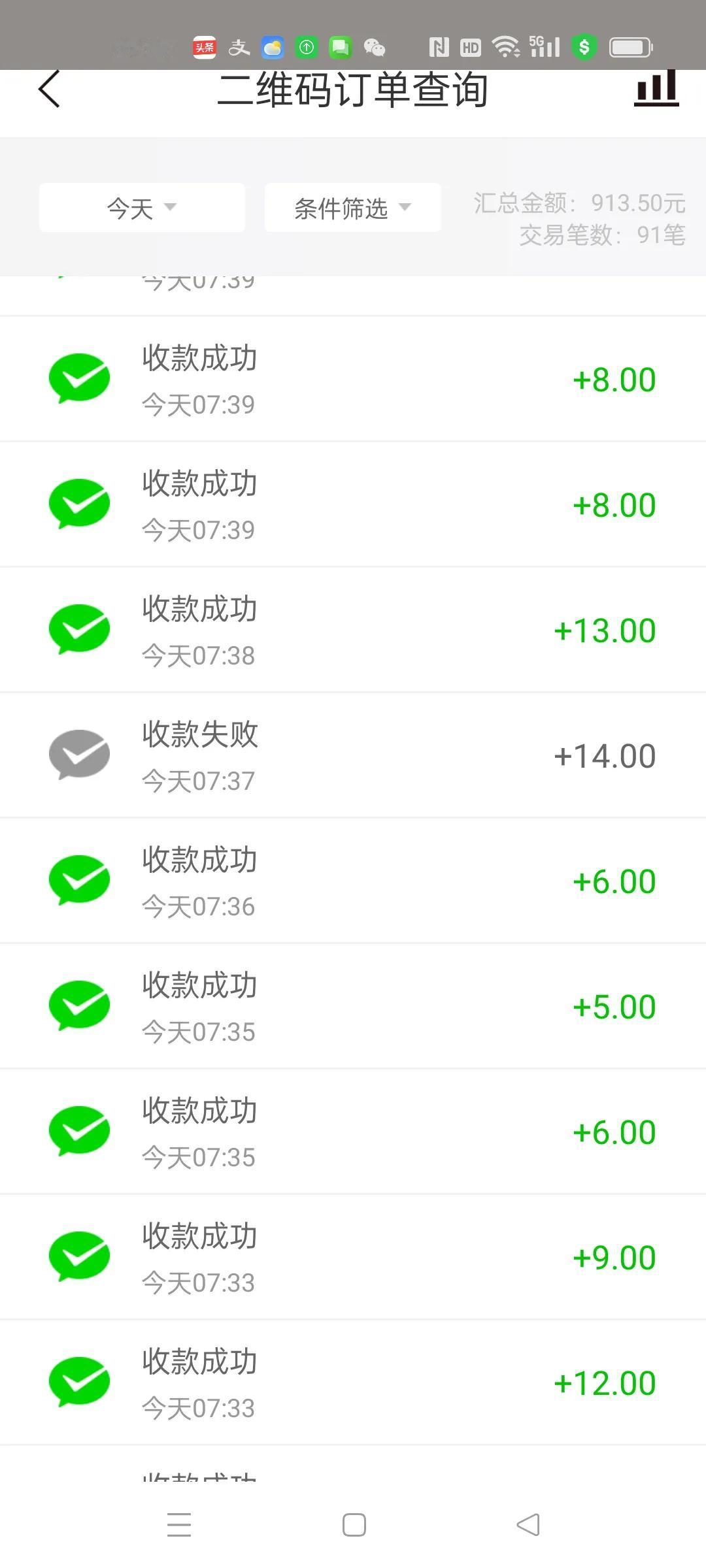
Task: Go back using the top-left arrow
Action: pos(49,89)
